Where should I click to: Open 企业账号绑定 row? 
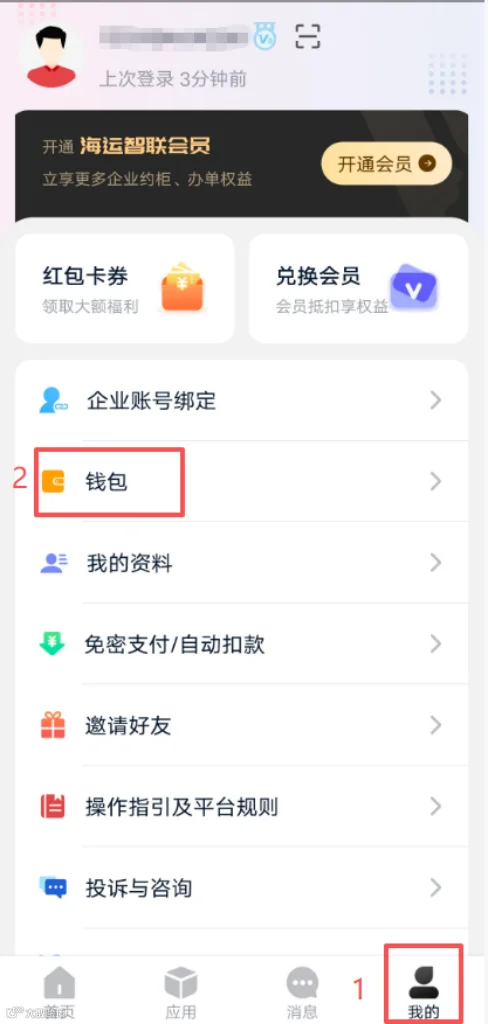(x=242, y=400)
